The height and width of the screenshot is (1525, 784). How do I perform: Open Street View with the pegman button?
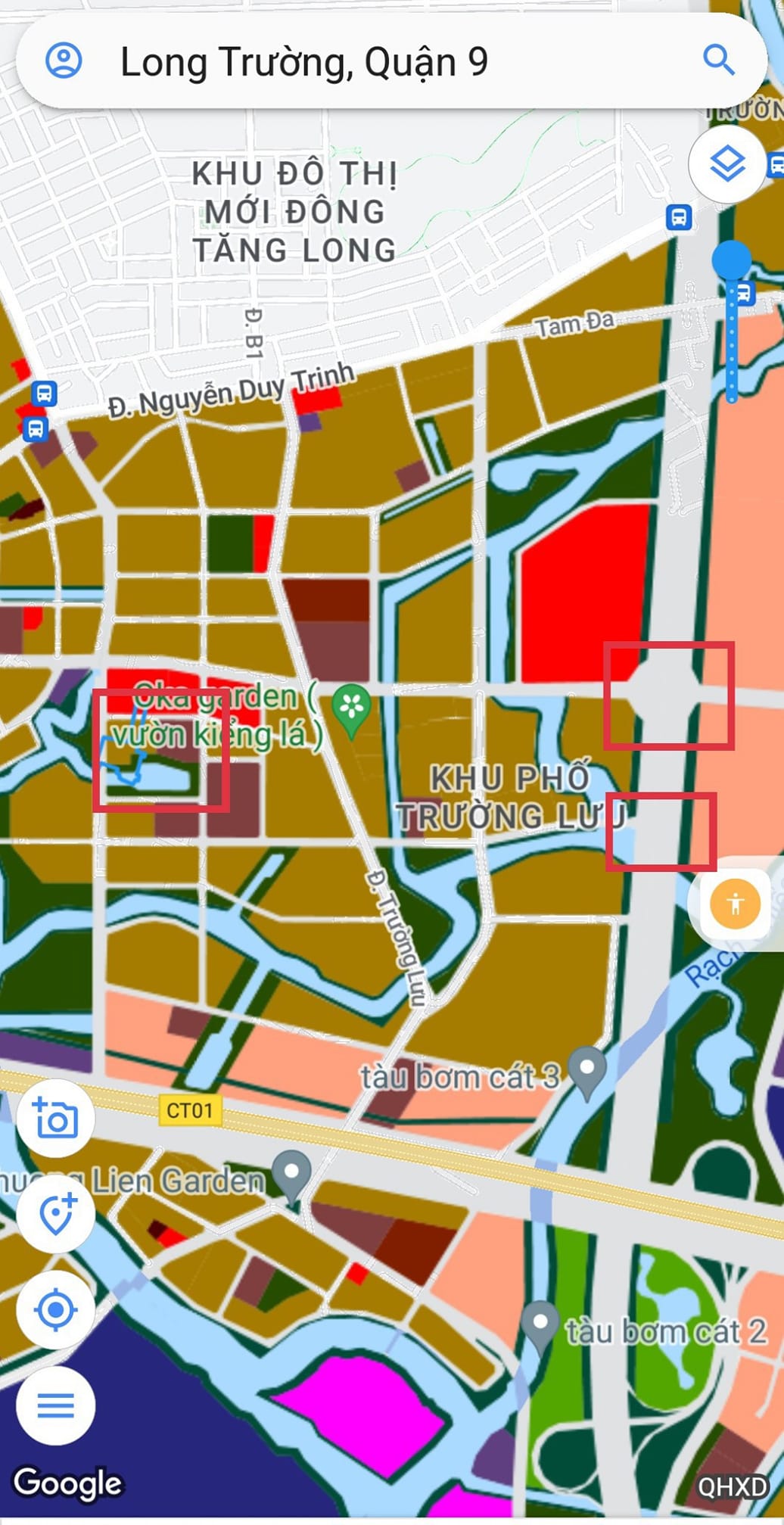[x=735, y=904]
